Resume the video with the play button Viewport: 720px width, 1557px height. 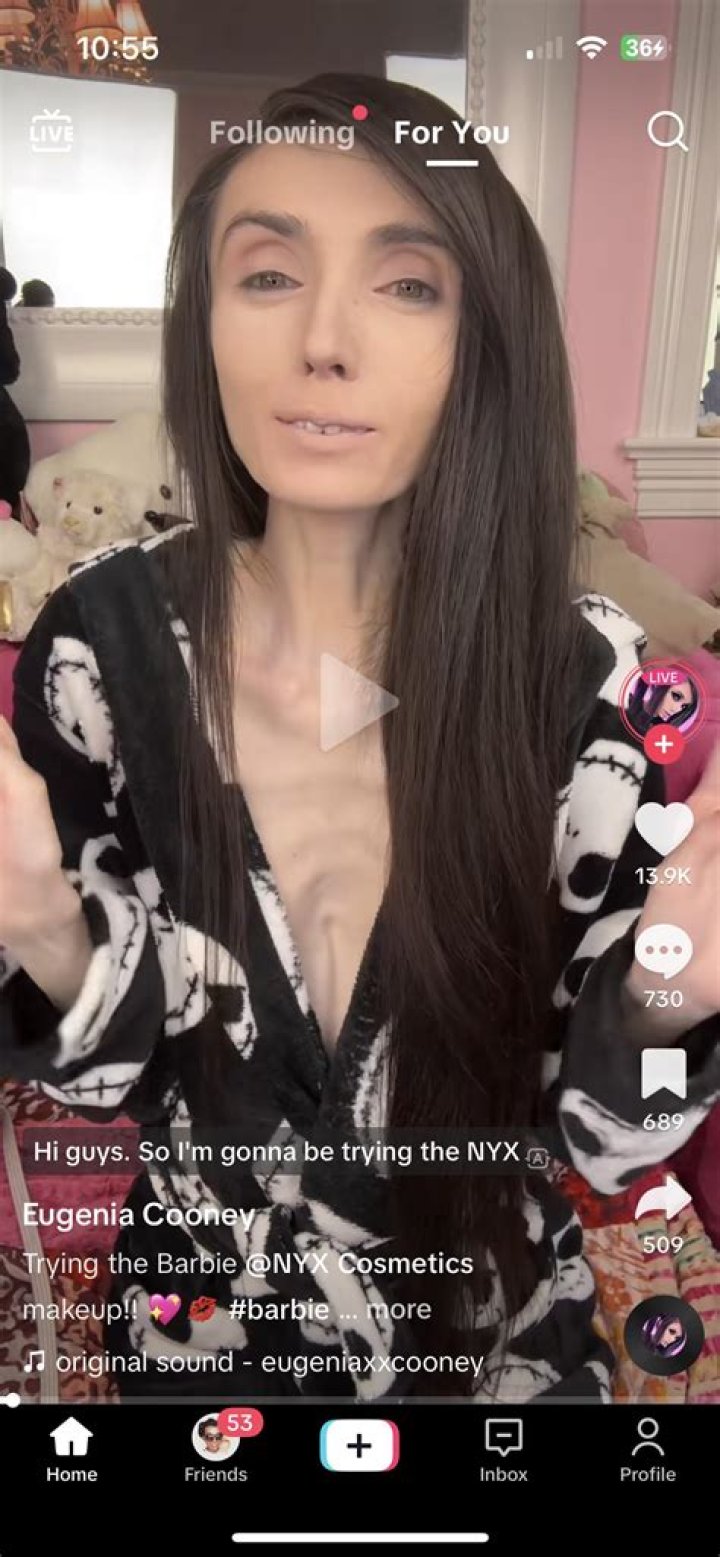click(x=358, y=702)
